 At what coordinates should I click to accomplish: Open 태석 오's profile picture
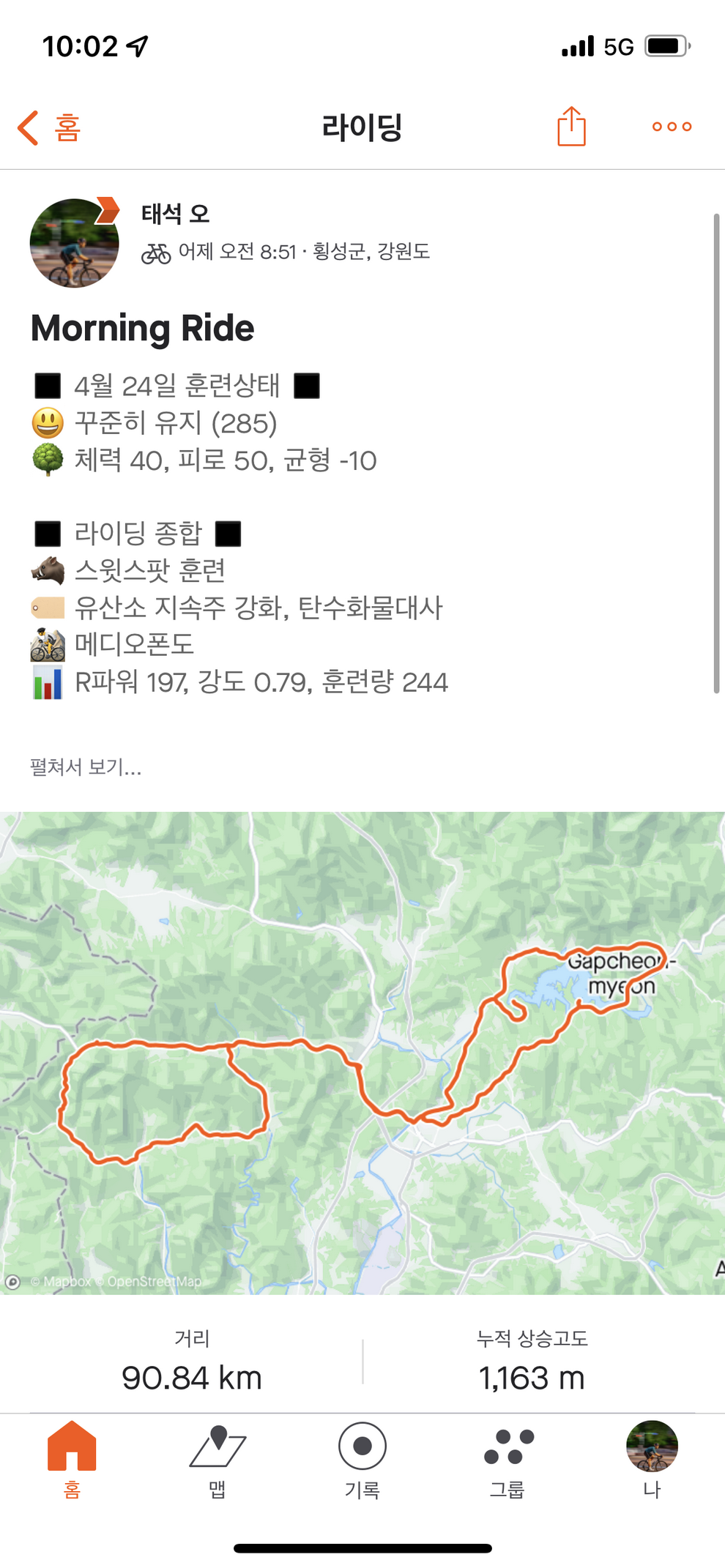pos(74,243)
